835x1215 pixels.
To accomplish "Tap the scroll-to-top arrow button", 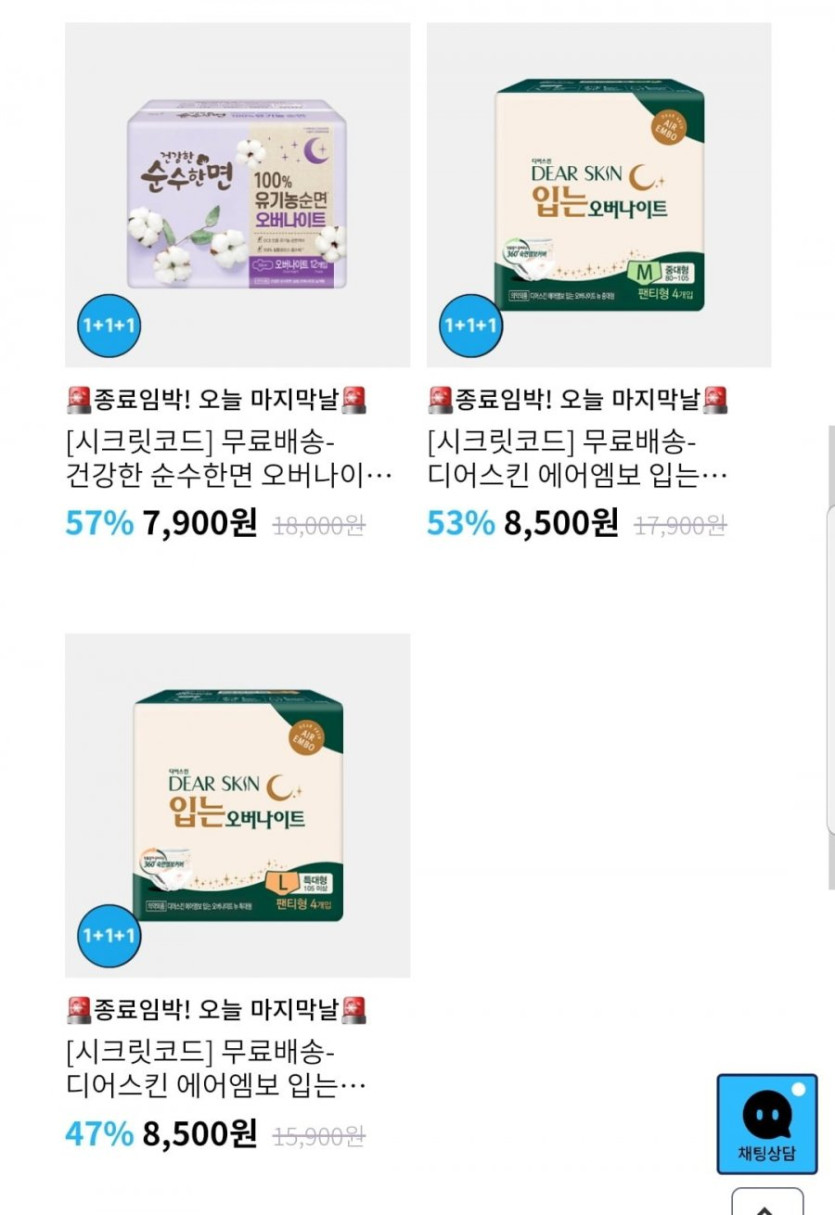I will click(x=767, y=1203).
